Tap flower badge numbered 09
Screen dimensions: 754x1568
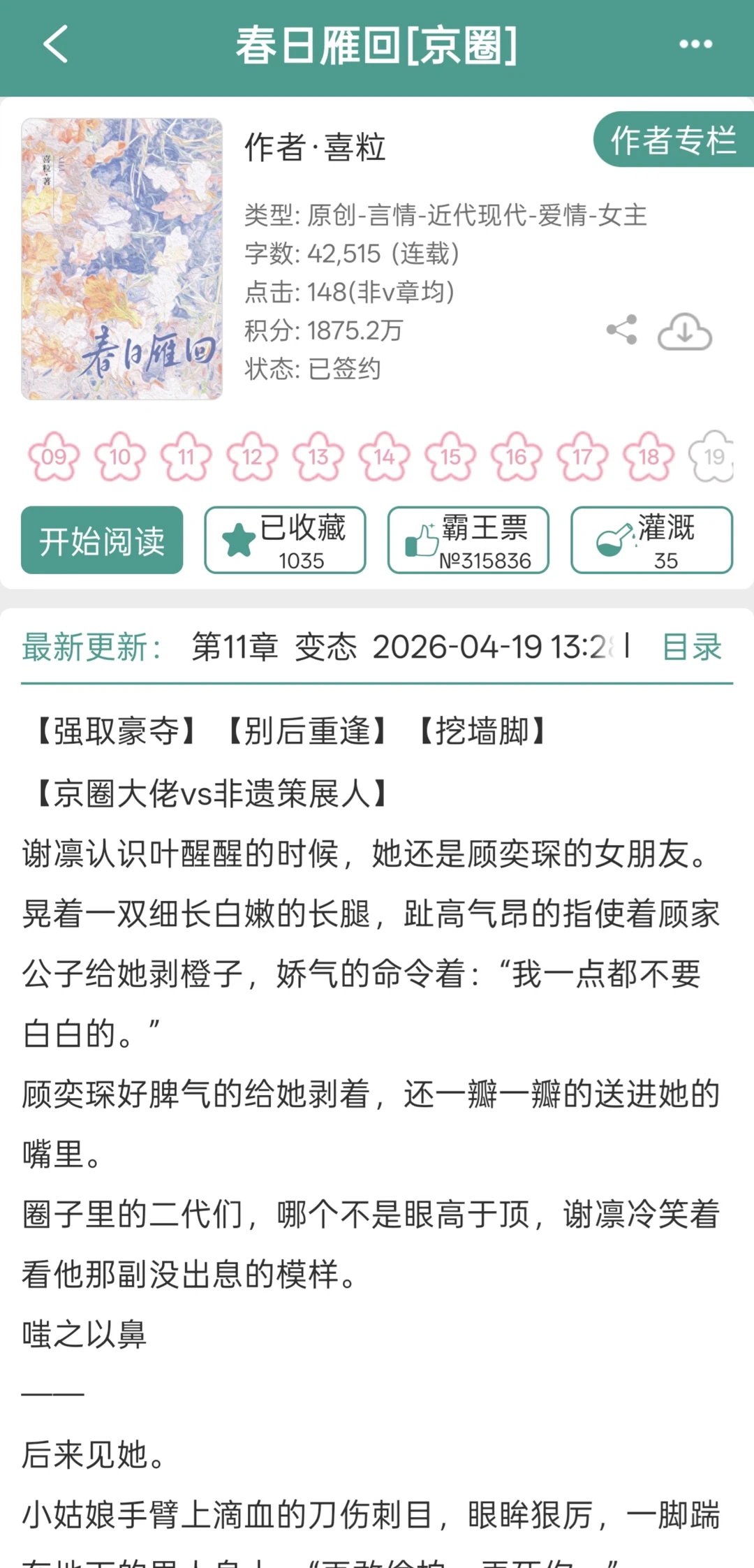[56, 457]
